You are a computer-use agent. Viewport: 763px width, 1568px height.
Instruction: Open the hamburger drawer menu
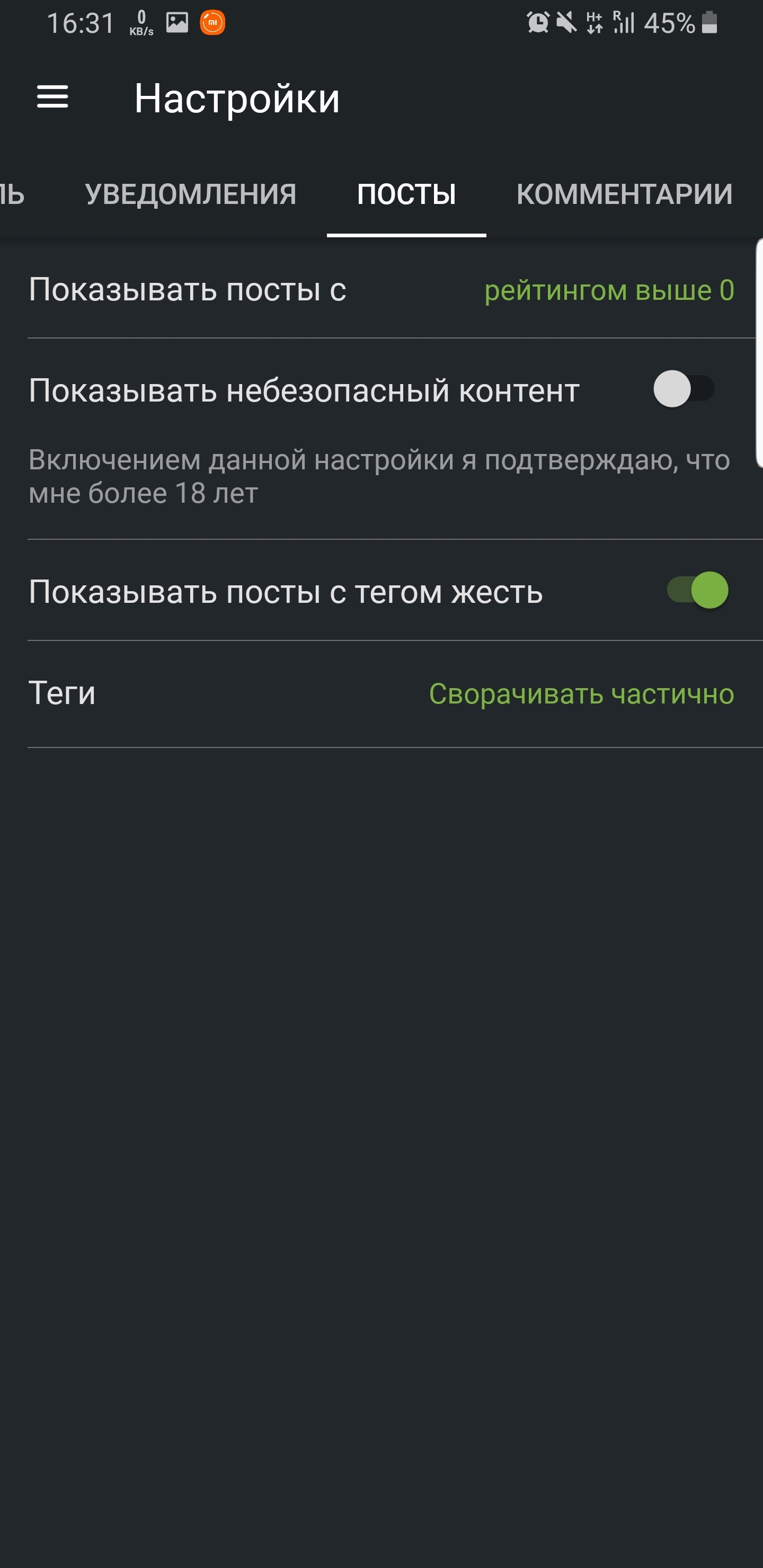click(x=52, y=97)
